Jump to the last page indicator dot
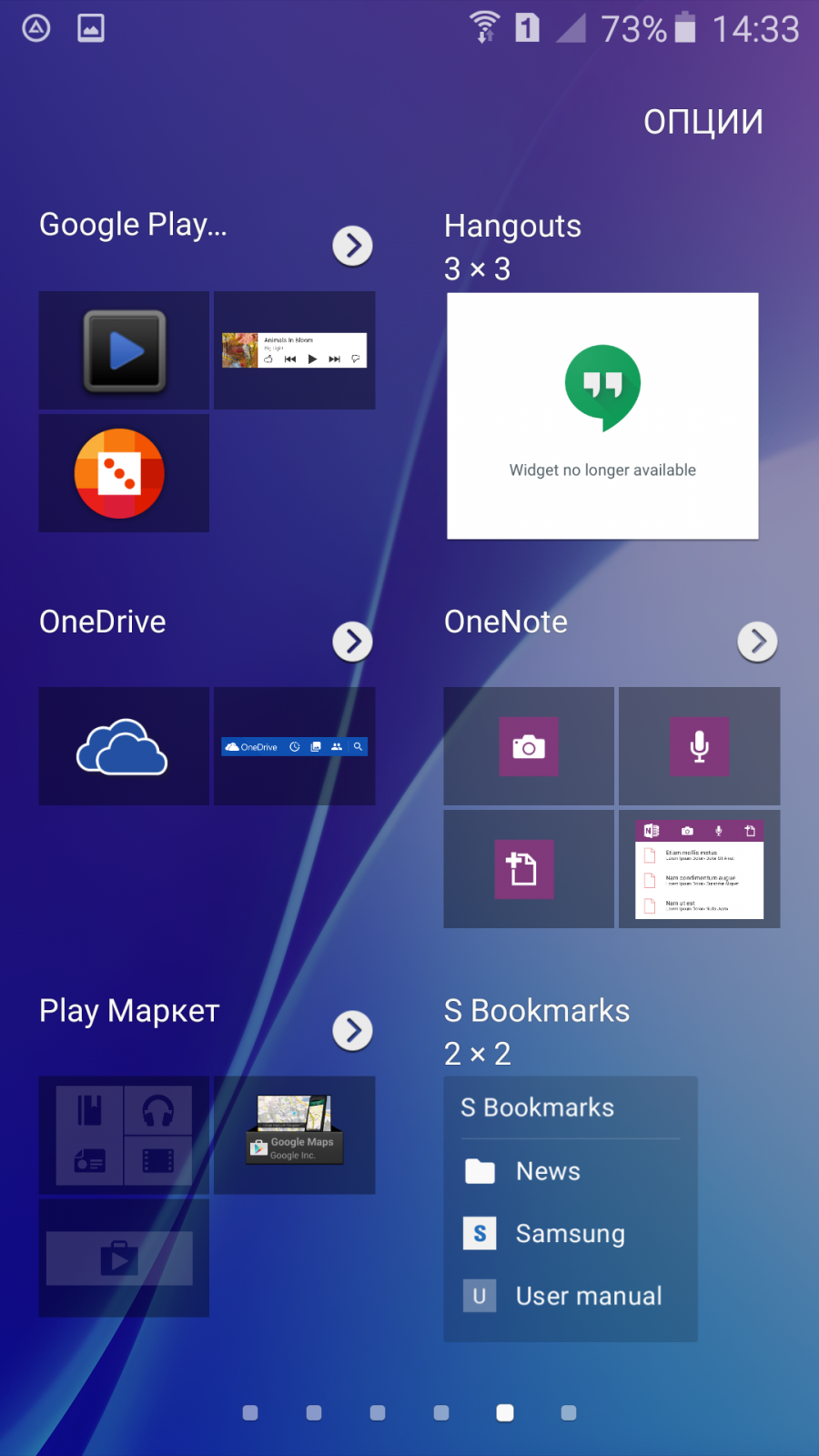The image size is (819, 1456). click(x=569, y=1412)
